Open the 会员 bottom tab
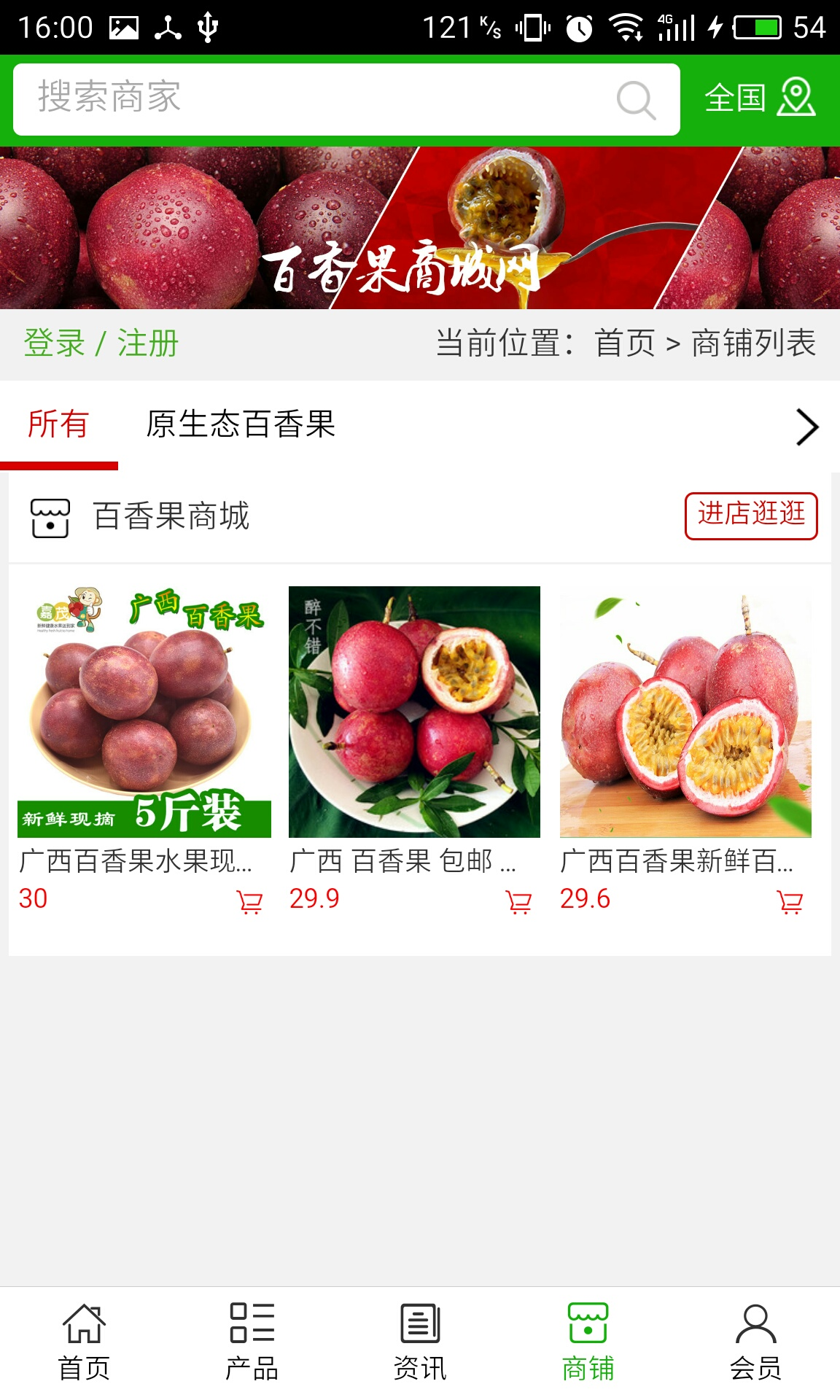Screen dimensions: 840x1400 click(x=755, y=1343)
